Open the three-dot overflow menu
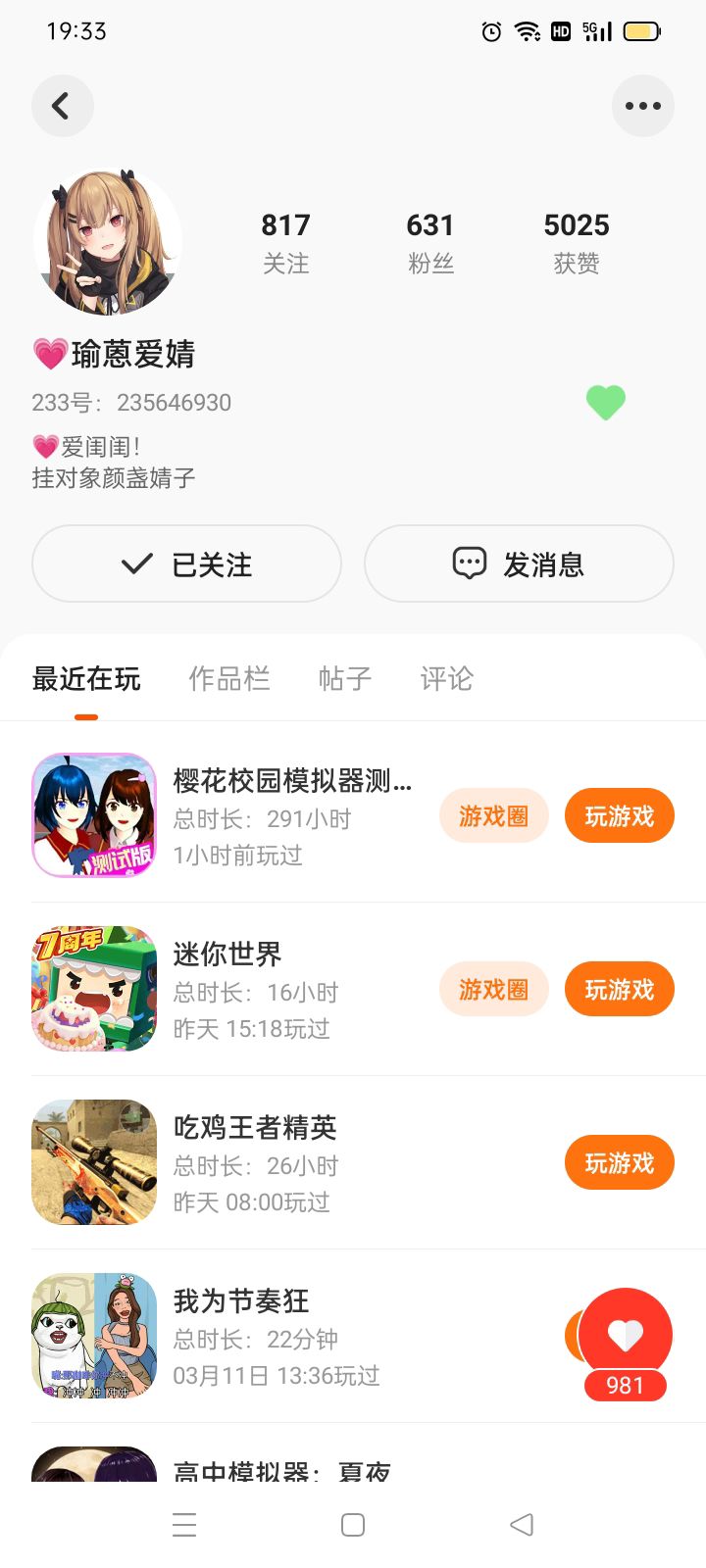 [x=642, y=106]
